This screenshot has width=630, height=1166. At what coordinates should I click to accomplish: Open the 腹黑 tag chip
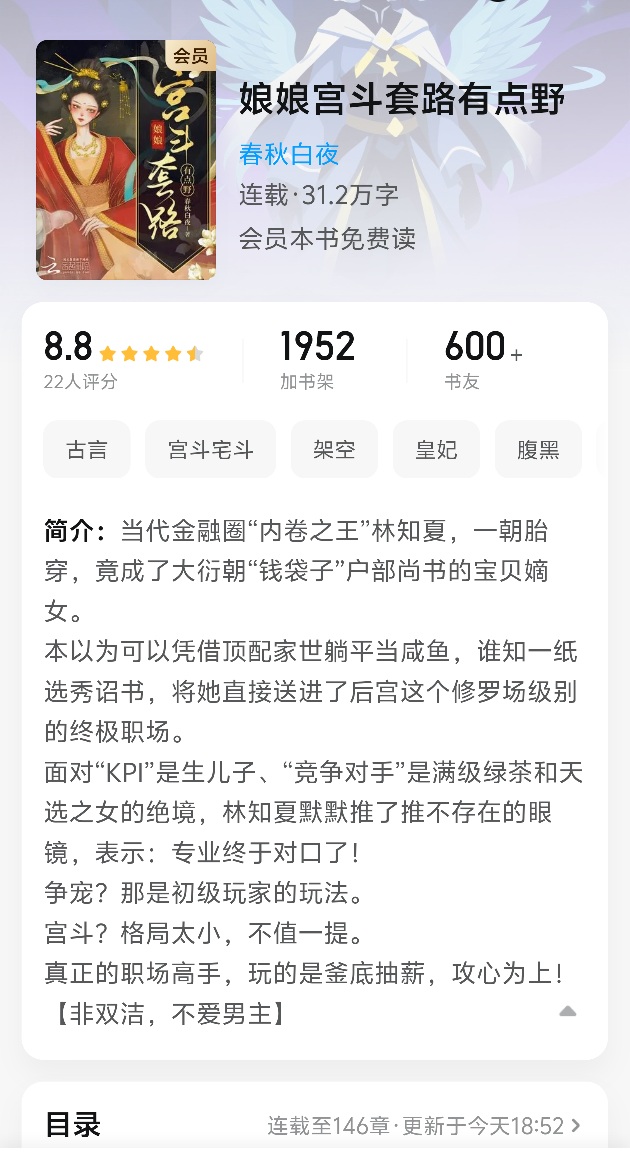click(x=538, y=450)
